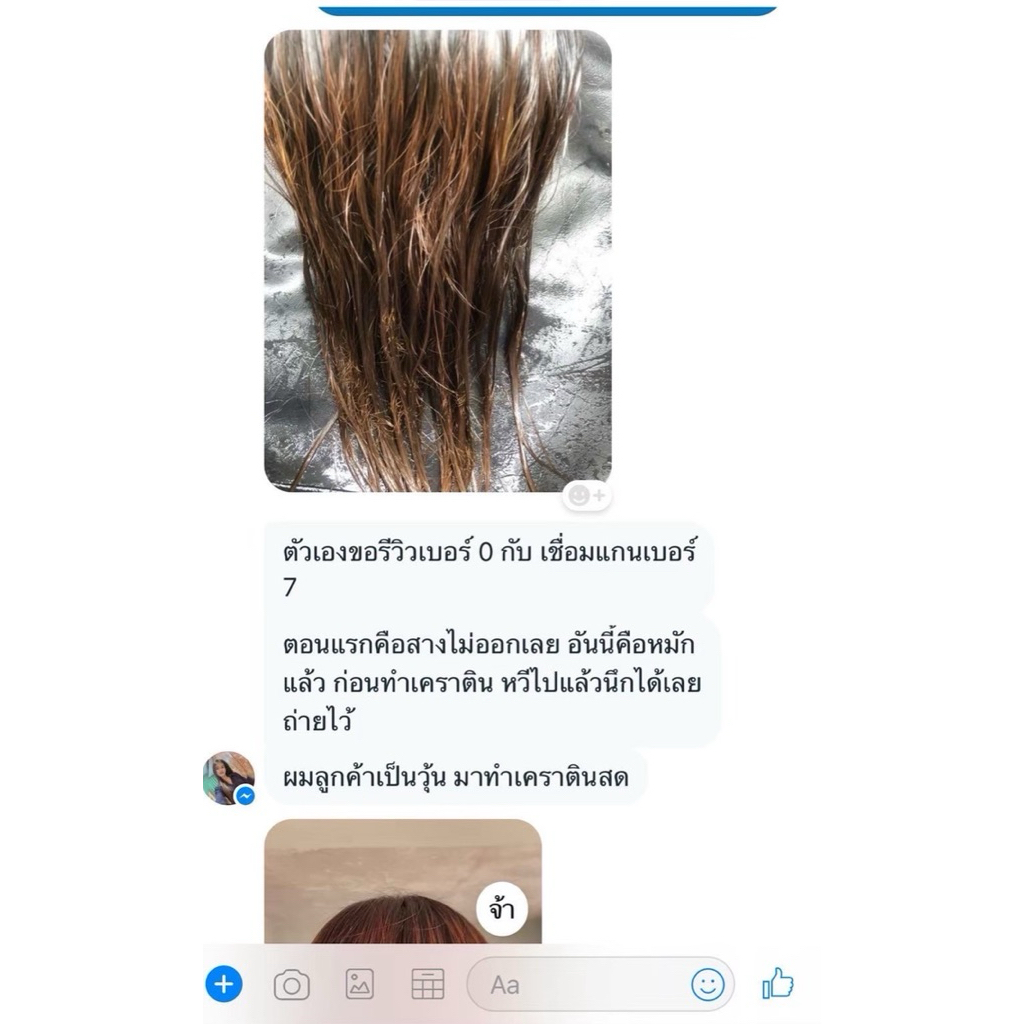The width and height of the screenshot is (1024, 1024).
Task: Open the wet hair strands photo
Action: coord(438,261)
